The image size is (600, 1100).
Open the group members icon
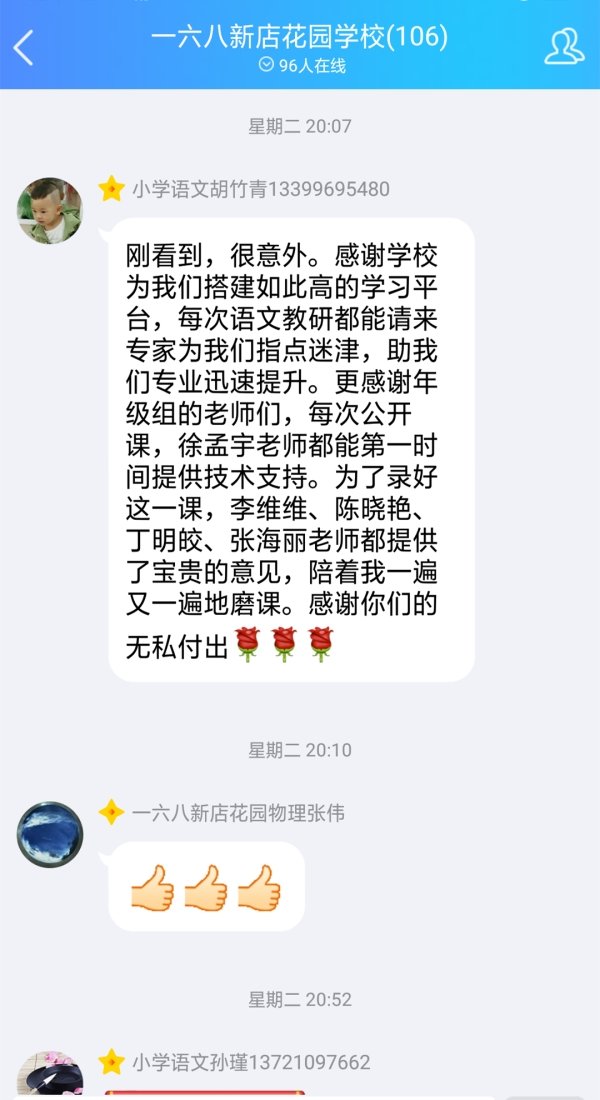click(564, 47)
